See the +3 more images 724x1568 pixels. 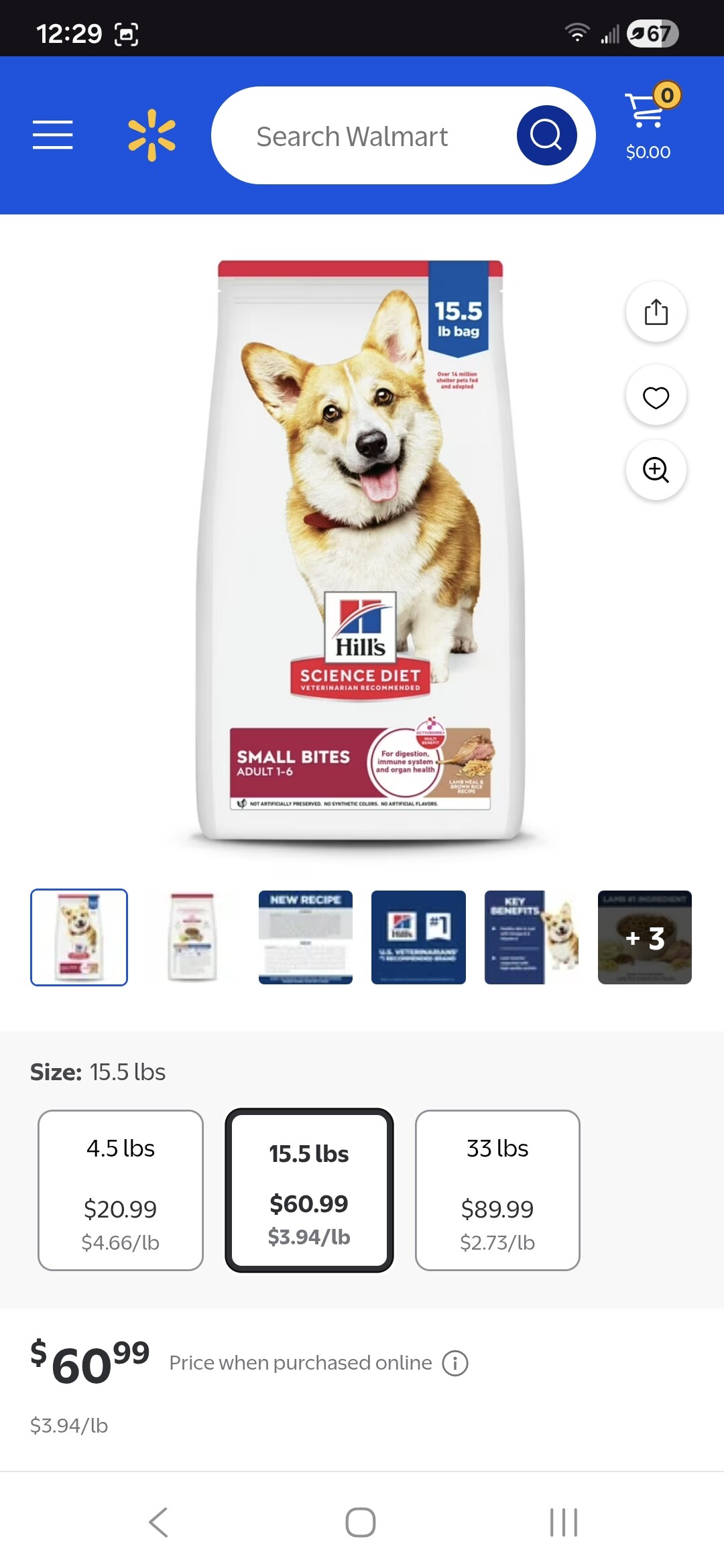click(644, 937)
